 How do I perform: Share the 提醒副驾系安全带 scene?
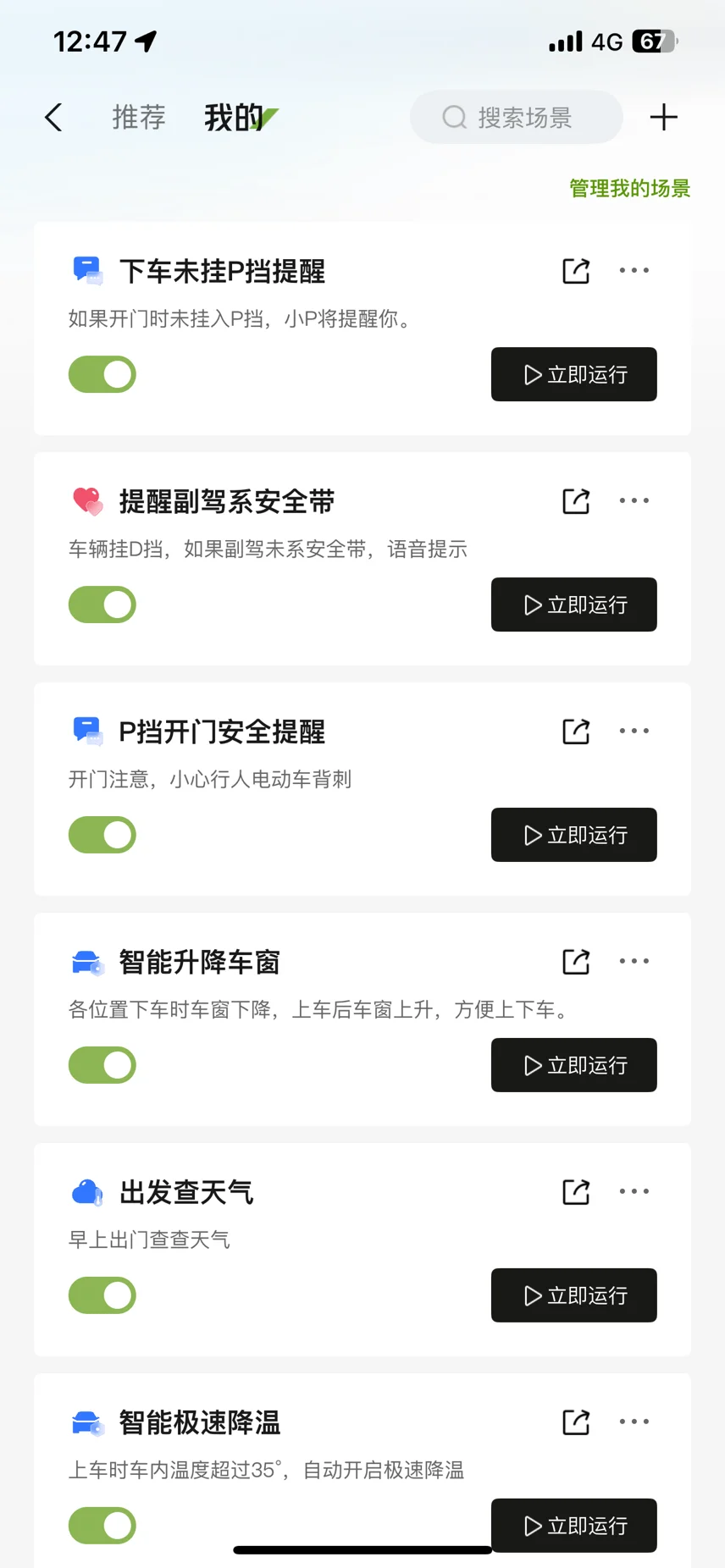[x=576, y=501]
